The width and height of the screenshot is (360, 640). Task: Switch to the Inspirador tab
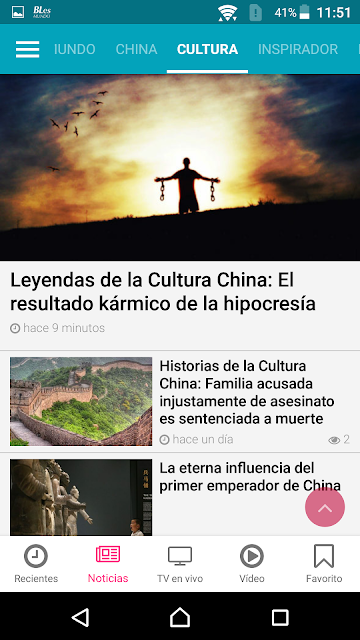tap(298, 49)
